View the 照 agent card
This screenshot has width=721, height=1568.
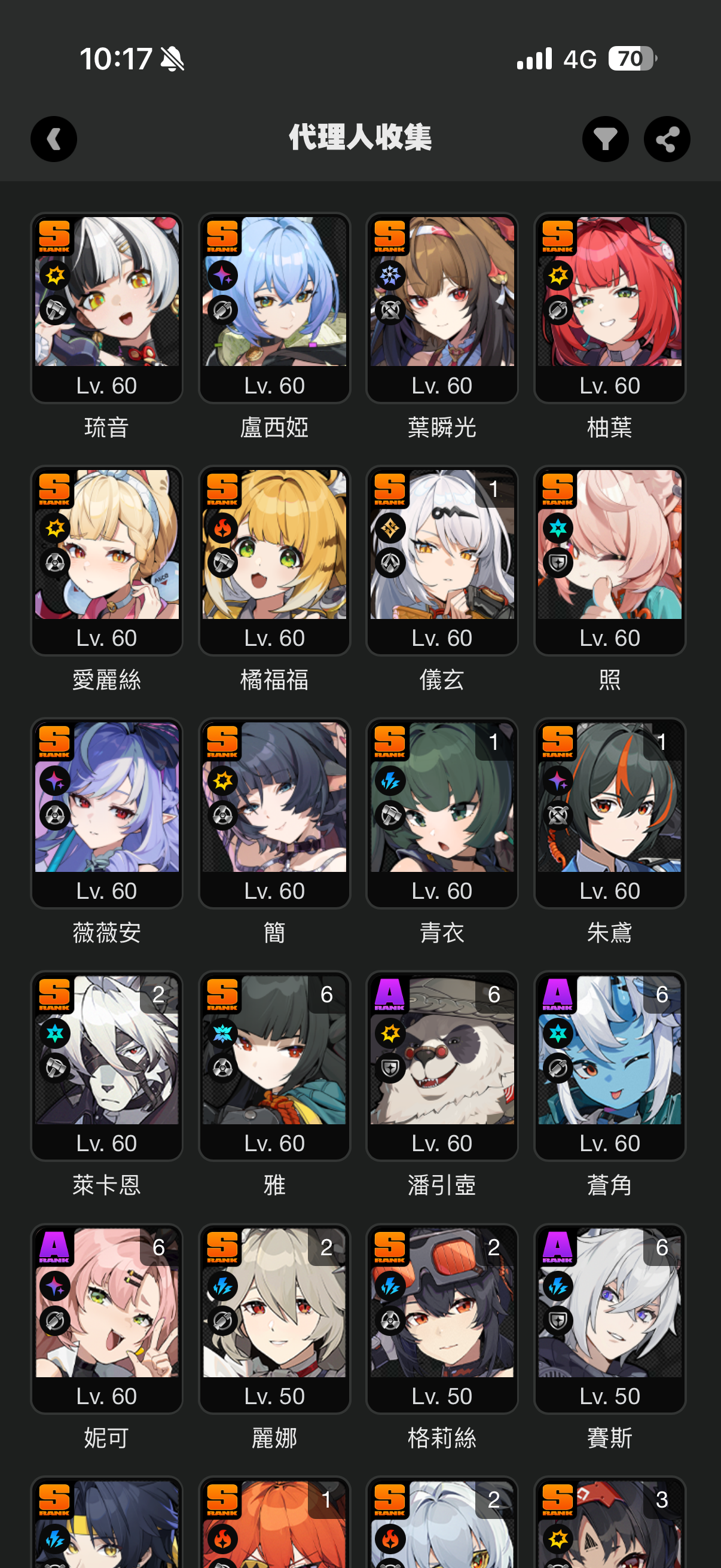(610, 560)
